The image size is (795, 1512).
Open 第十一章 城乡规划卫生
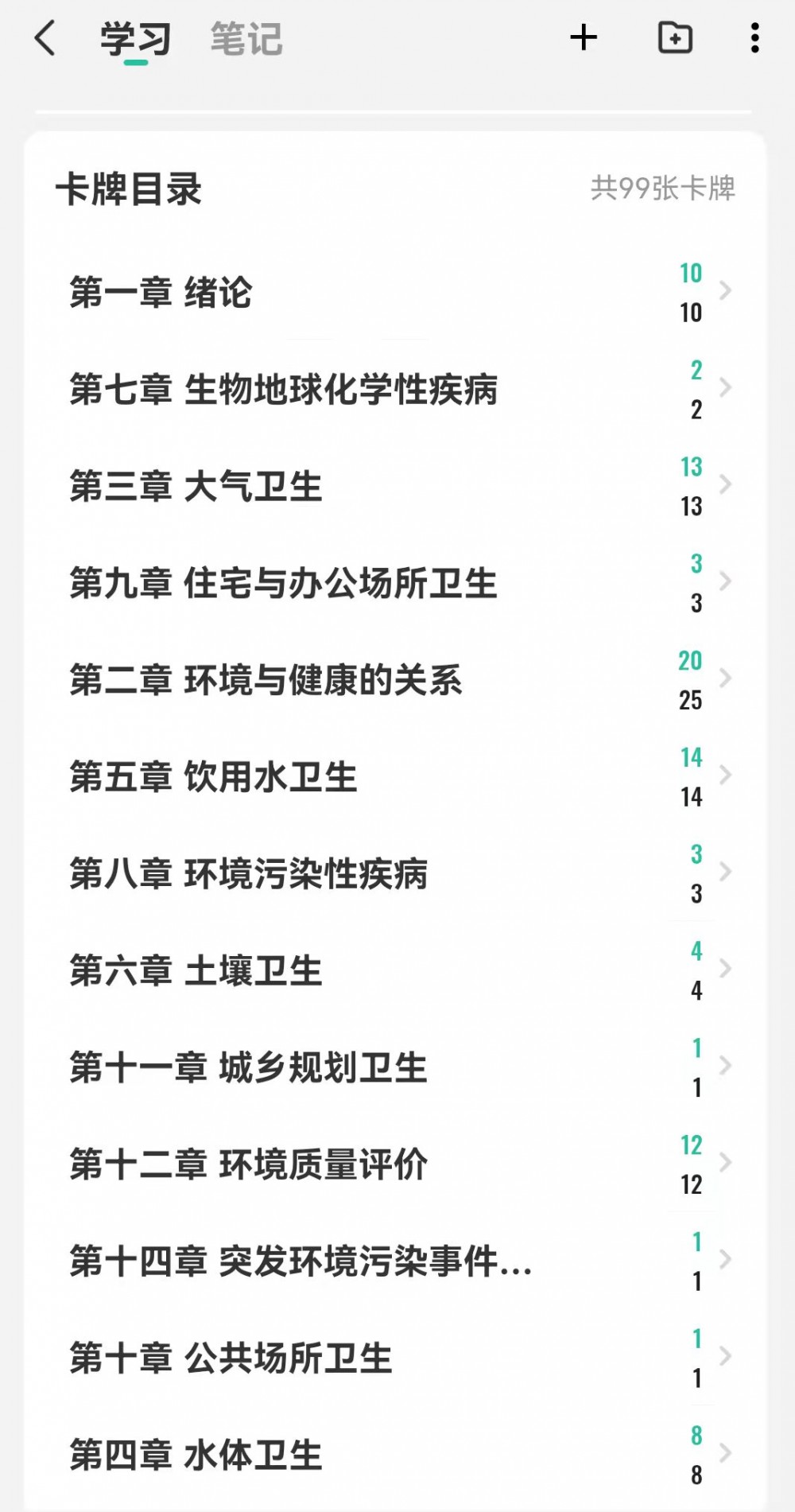tap(395, 1067)
